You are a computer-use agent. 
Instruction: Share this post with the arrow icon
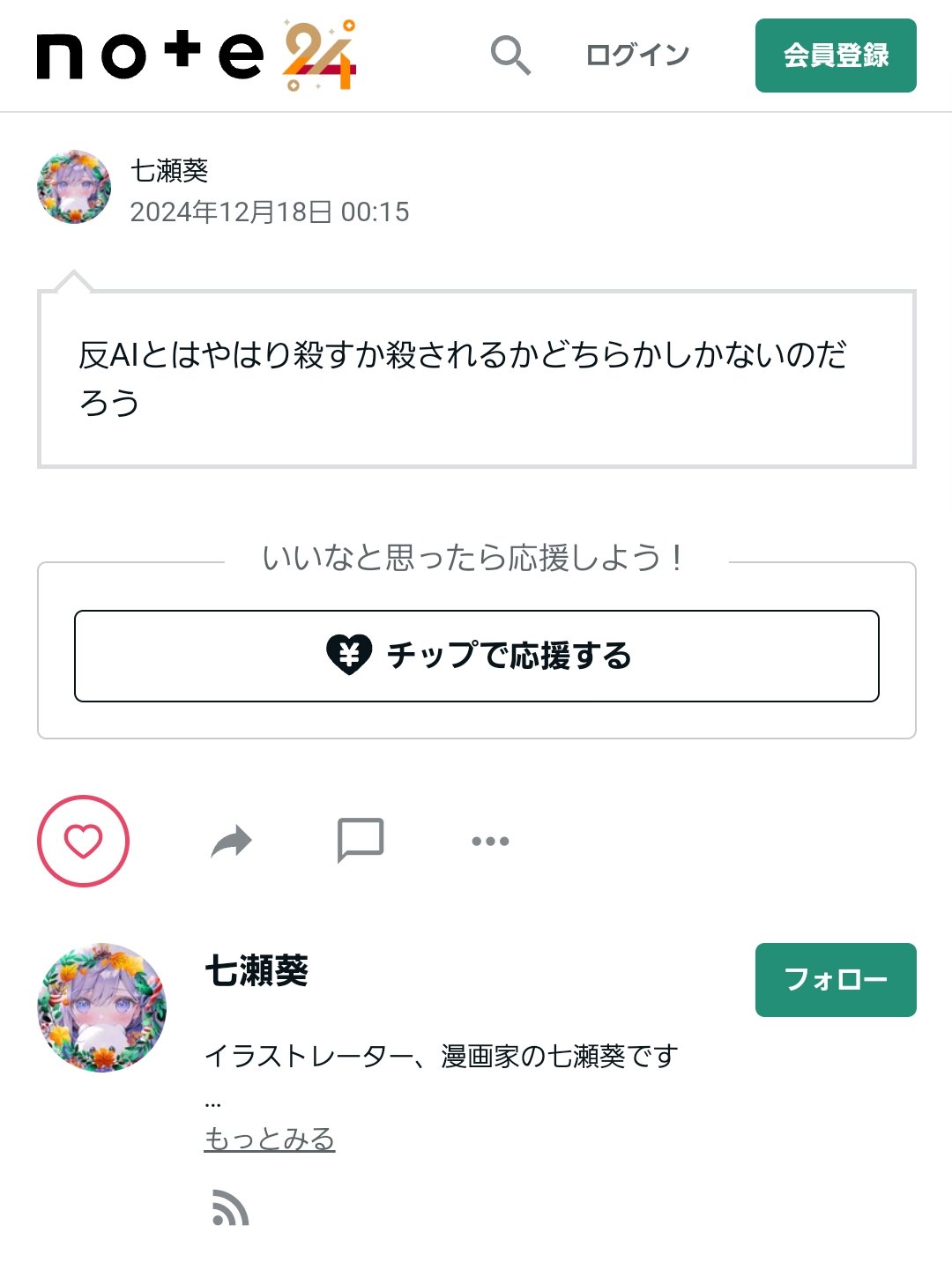tap(231, 841)
